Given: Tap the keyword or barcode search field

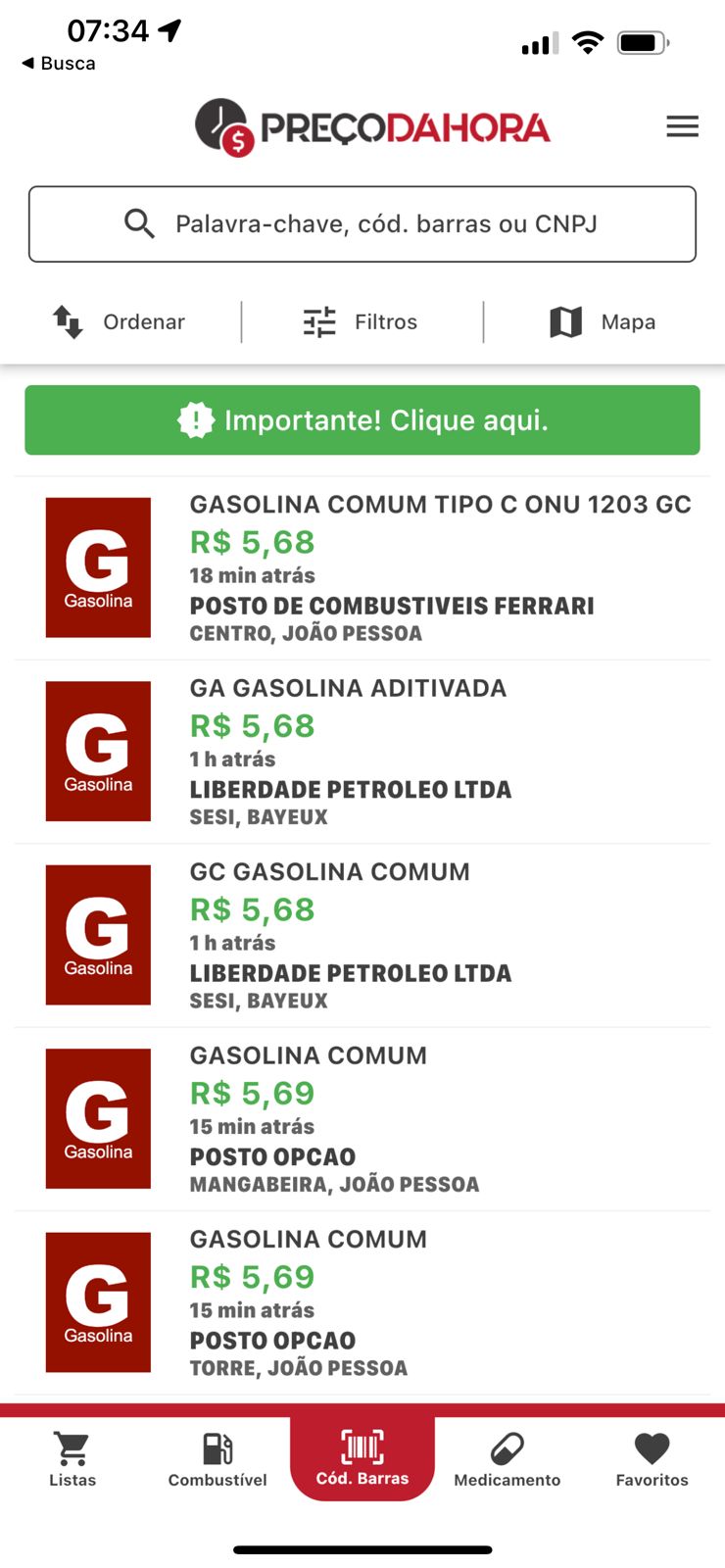Looking at the screenshot, I should click(x=362, y=224).
